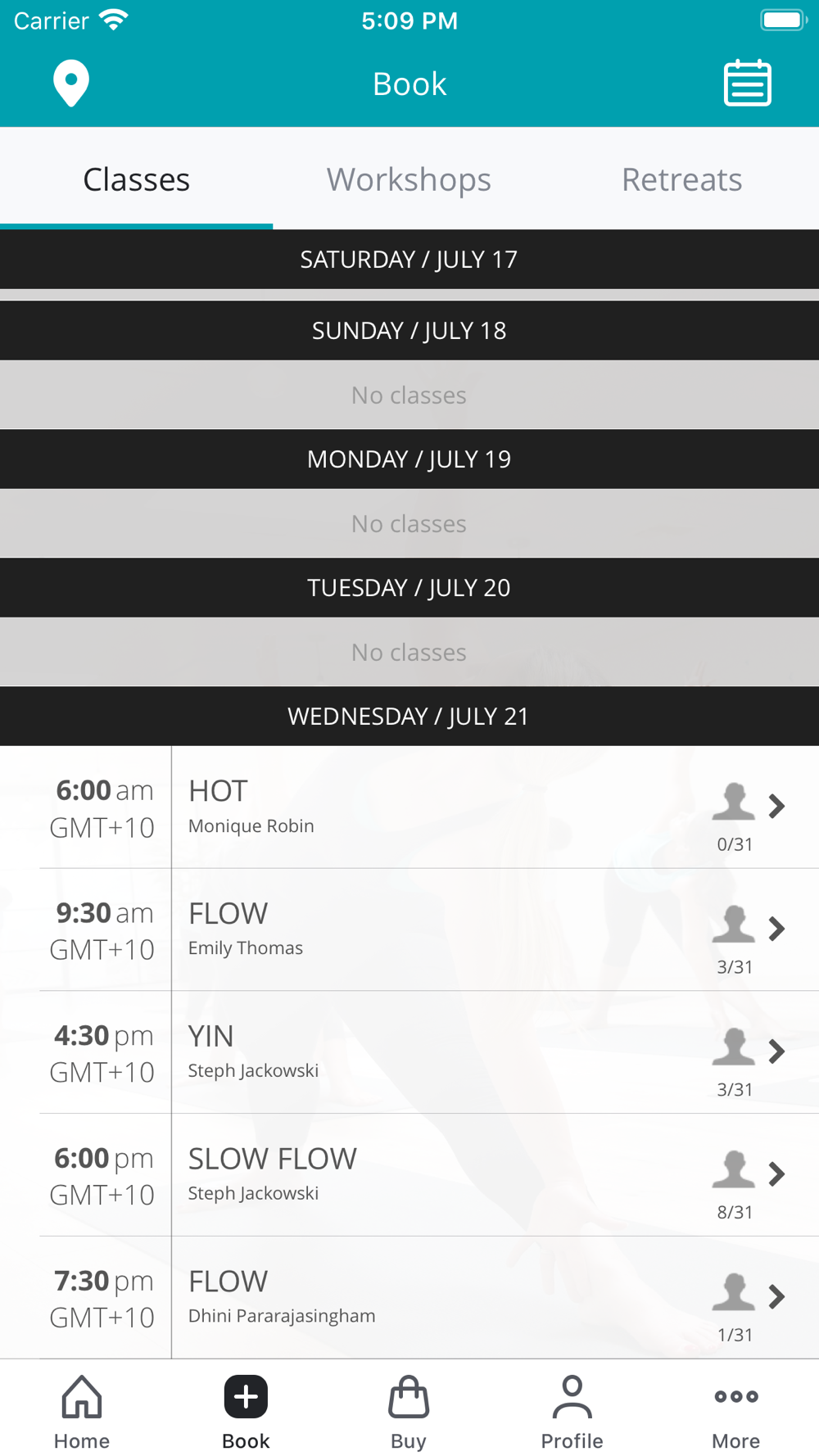Screen dimensions: 819x1456
Task: Select the Classes tab
Action: (x=137, y=179)
